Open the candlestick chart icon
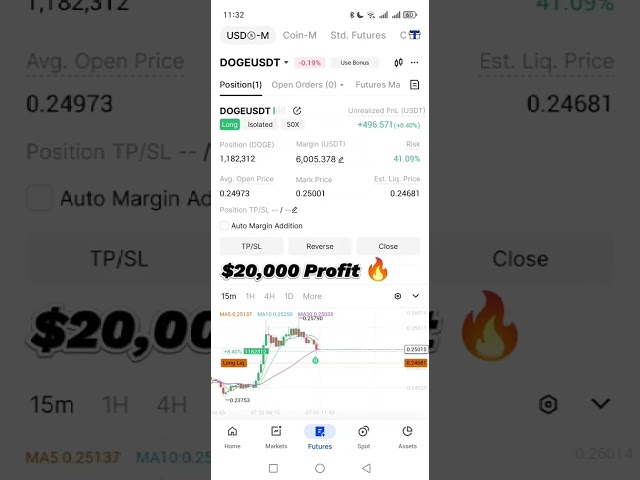The height and width of the screenshot is (480, 640). pos(398,62)
